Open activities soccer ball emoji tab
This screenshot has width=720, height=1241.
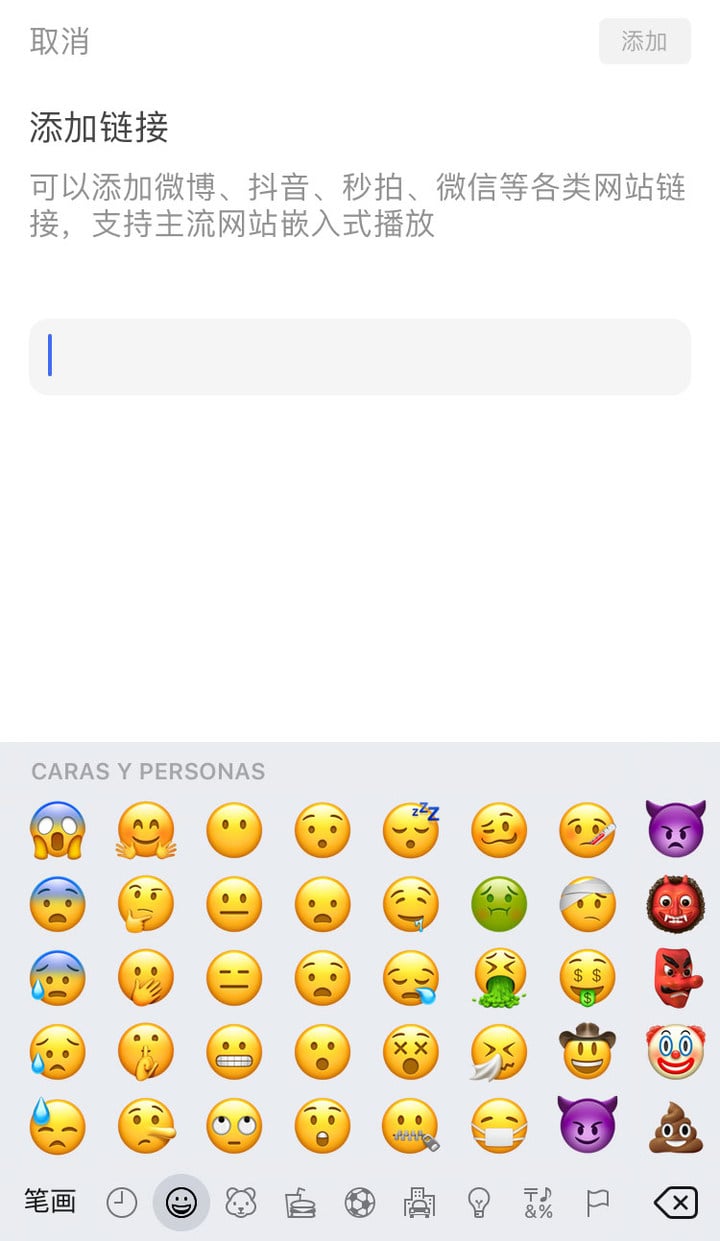coord(359,1202)
